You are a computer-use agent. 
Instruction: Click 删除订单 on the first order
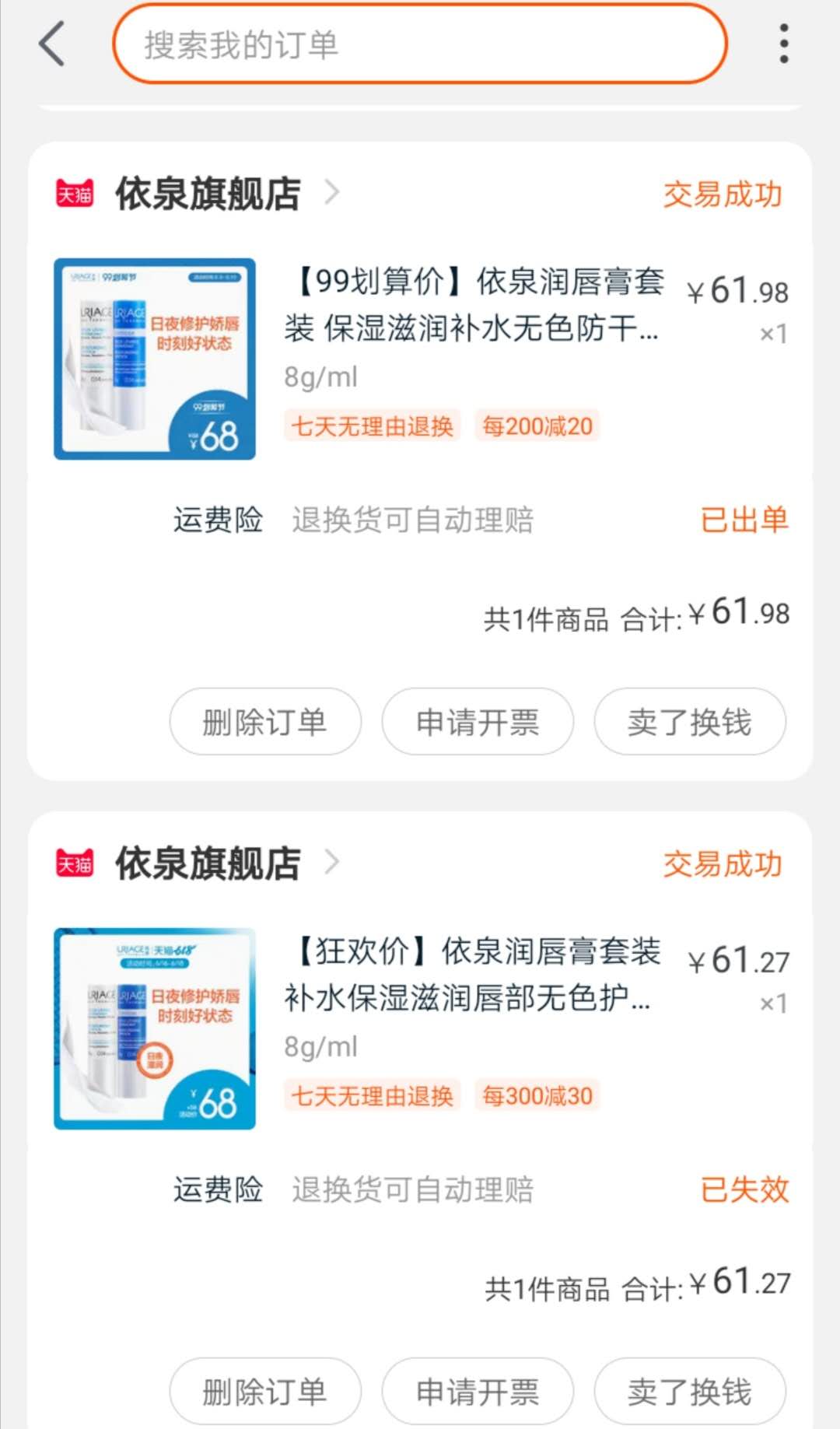pos(264,722)
